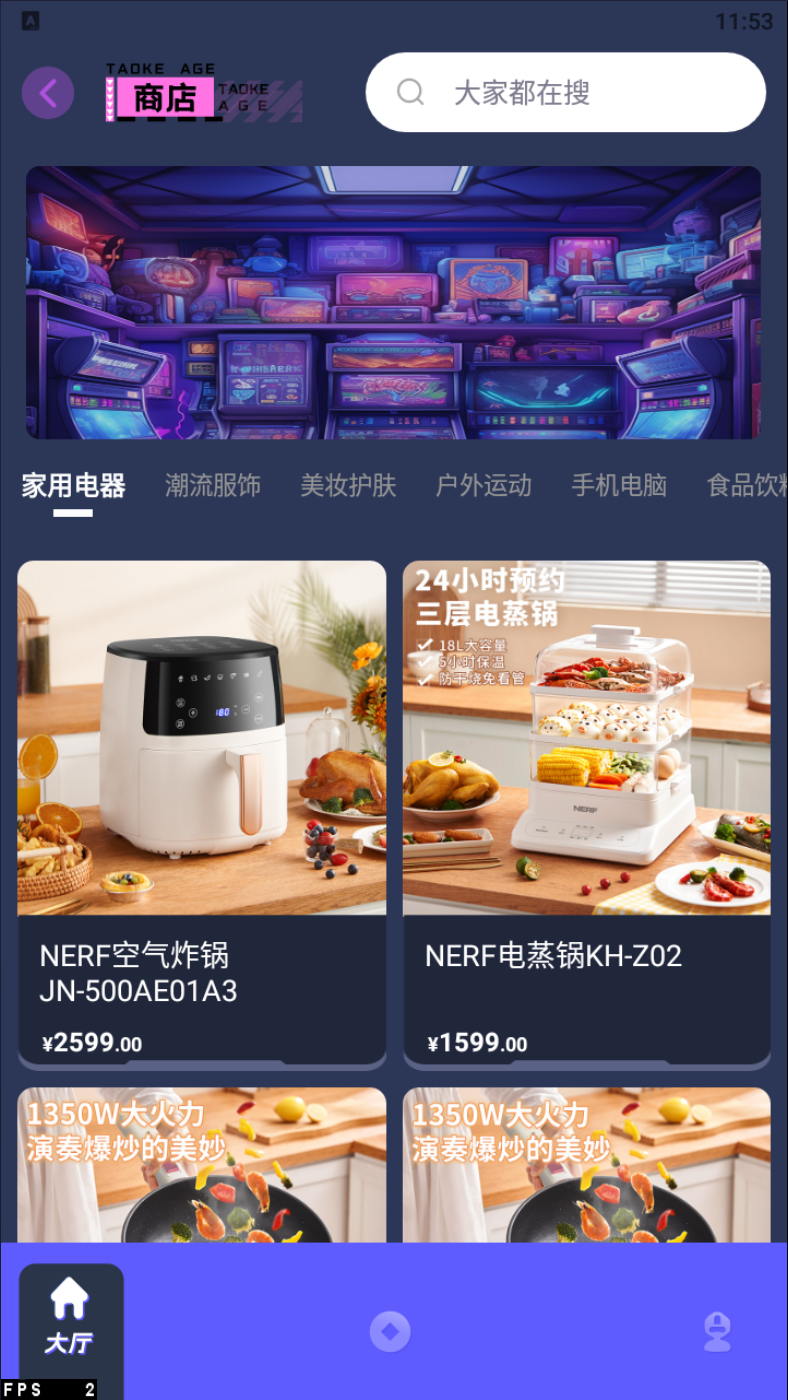
Task: Open the middle diamond bottom tab
Action: 390,1332
